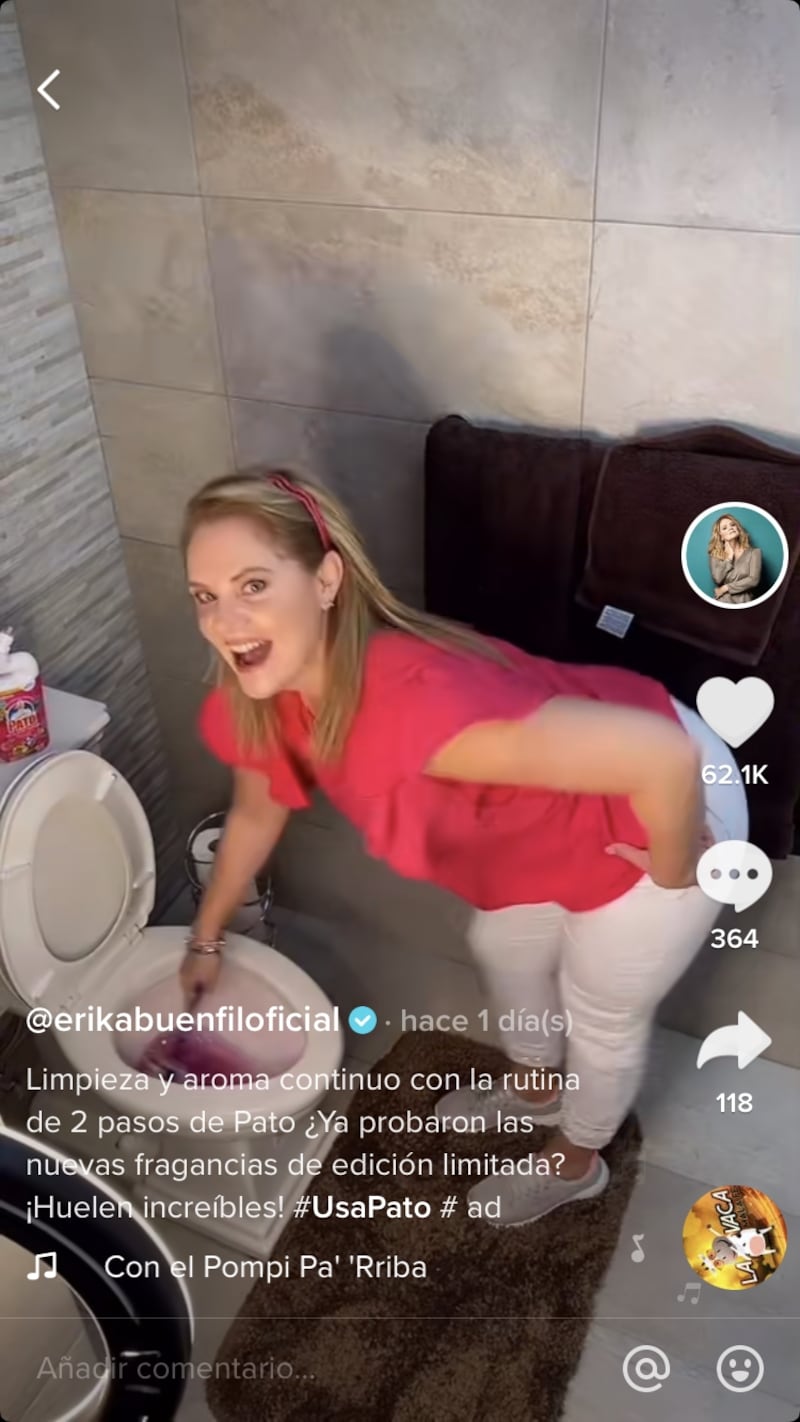The height and width of the screenshot is (1422, 800).
Task: Share this video with the arrow icon
Action: pyautogui.click(x=734, y=1041)
